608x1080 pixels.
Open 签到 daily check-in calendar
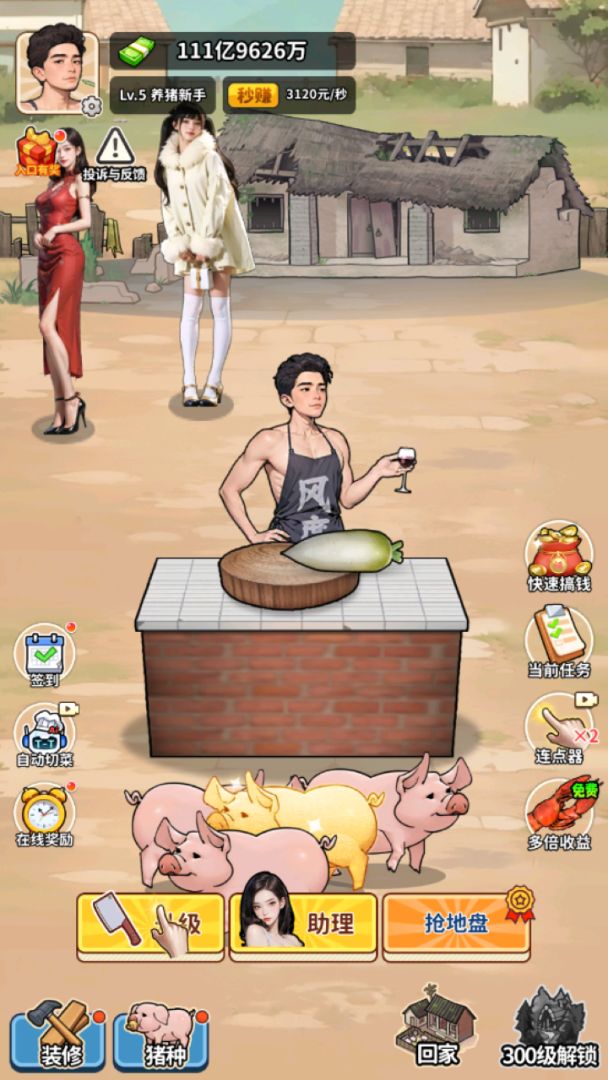coord(44,656)
